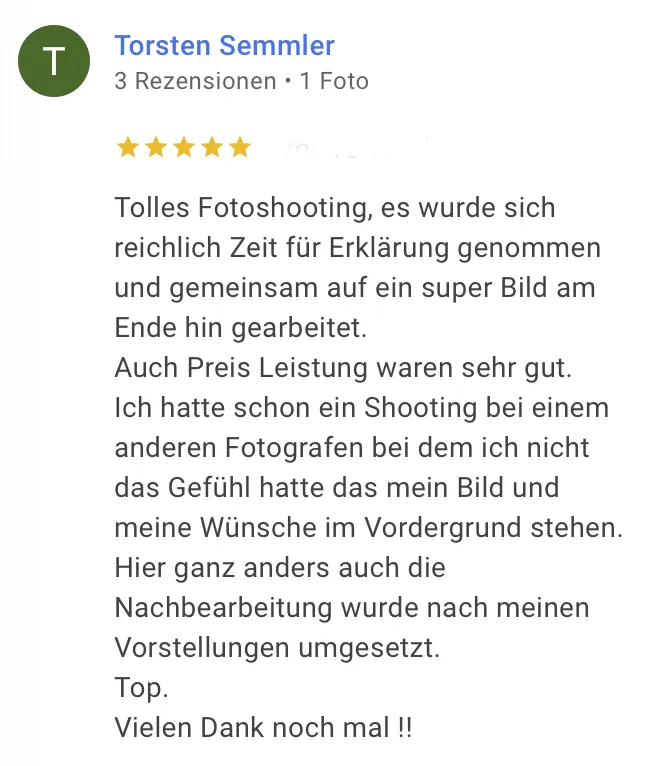
Task: Open Torsten Semmler's reviewer profile name
Action: (x=224, y=46)
